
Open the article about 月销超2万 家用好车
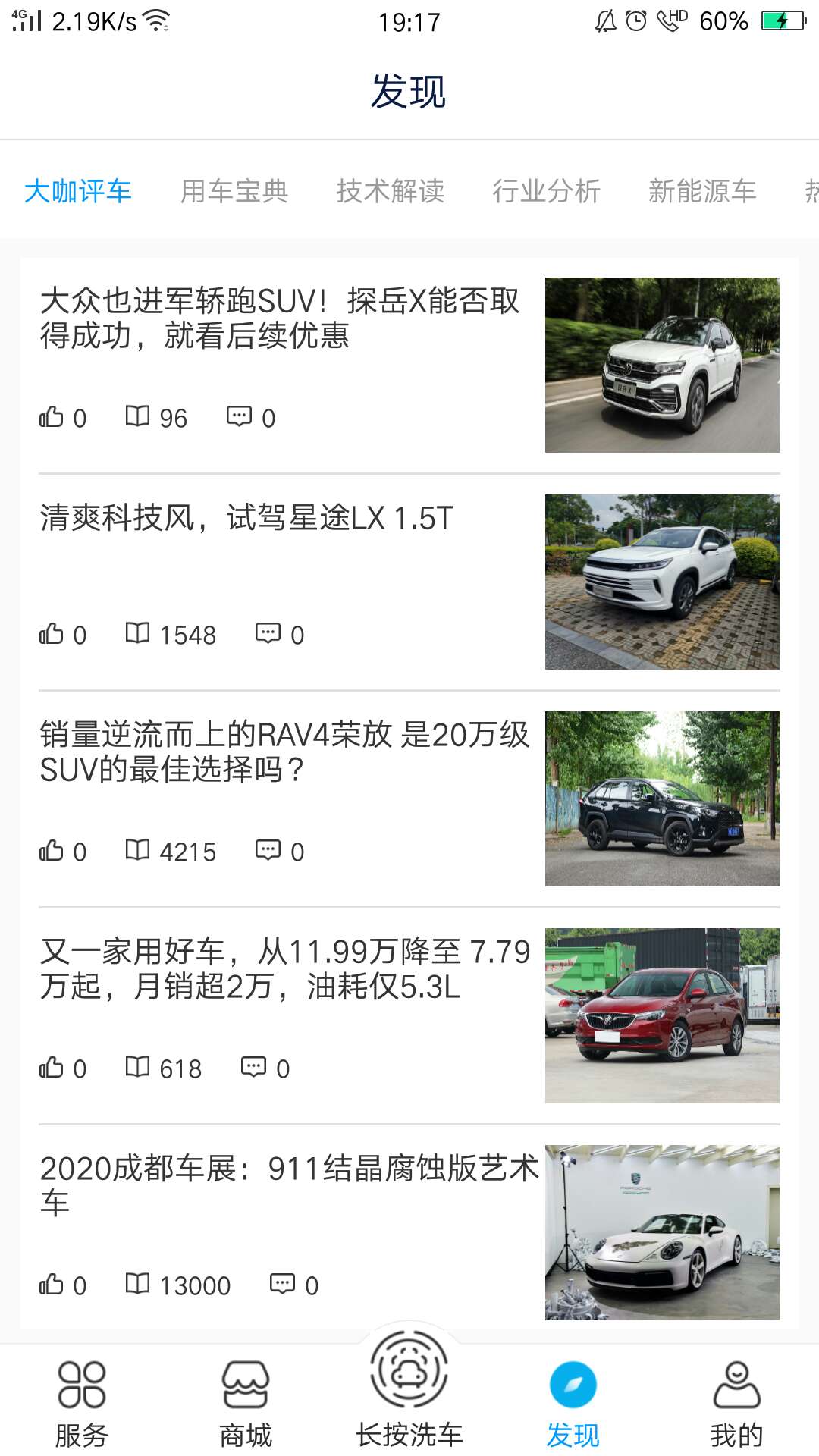tap(284, 969)
